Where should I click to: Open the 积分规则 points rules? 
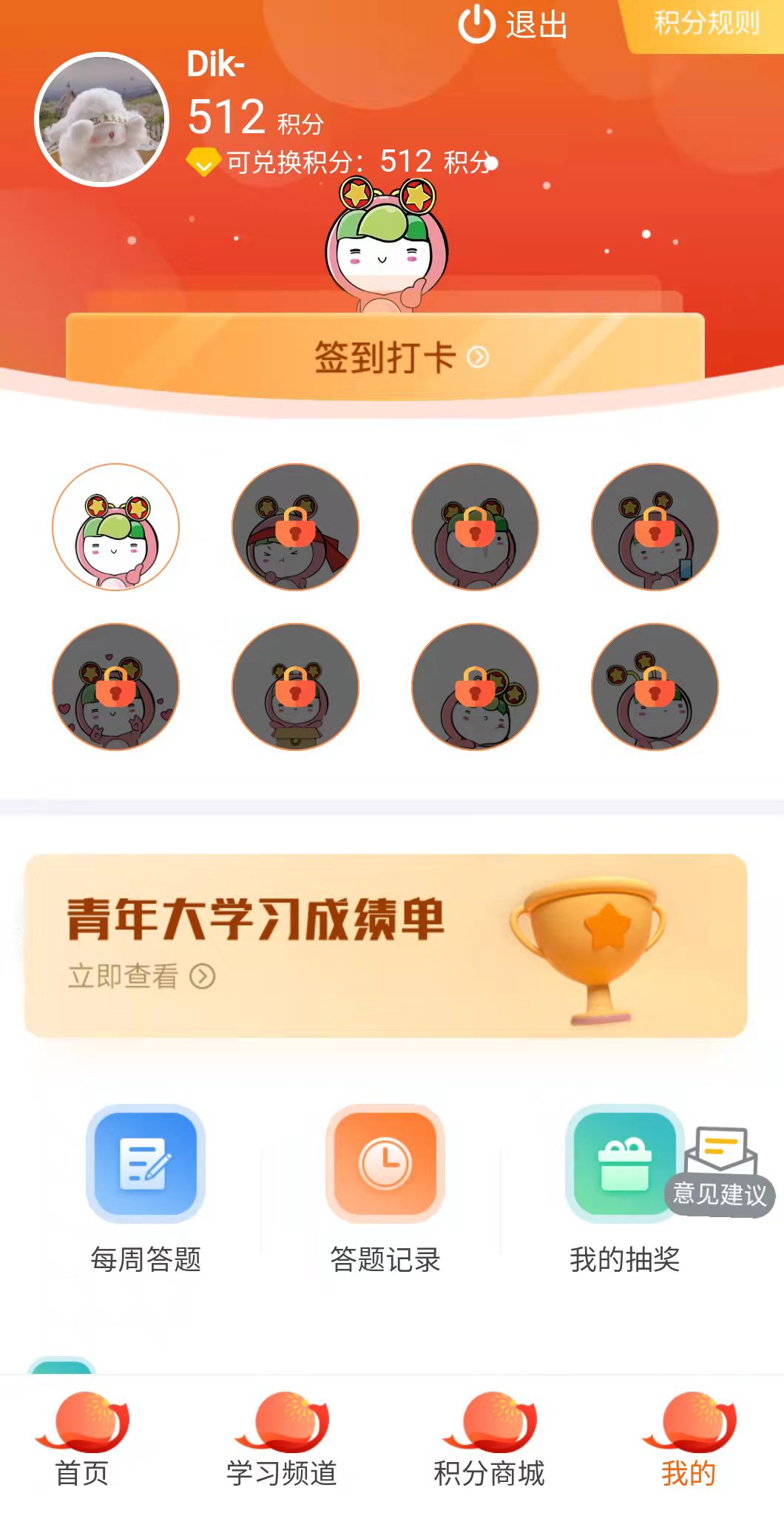[x=705, y=24]
